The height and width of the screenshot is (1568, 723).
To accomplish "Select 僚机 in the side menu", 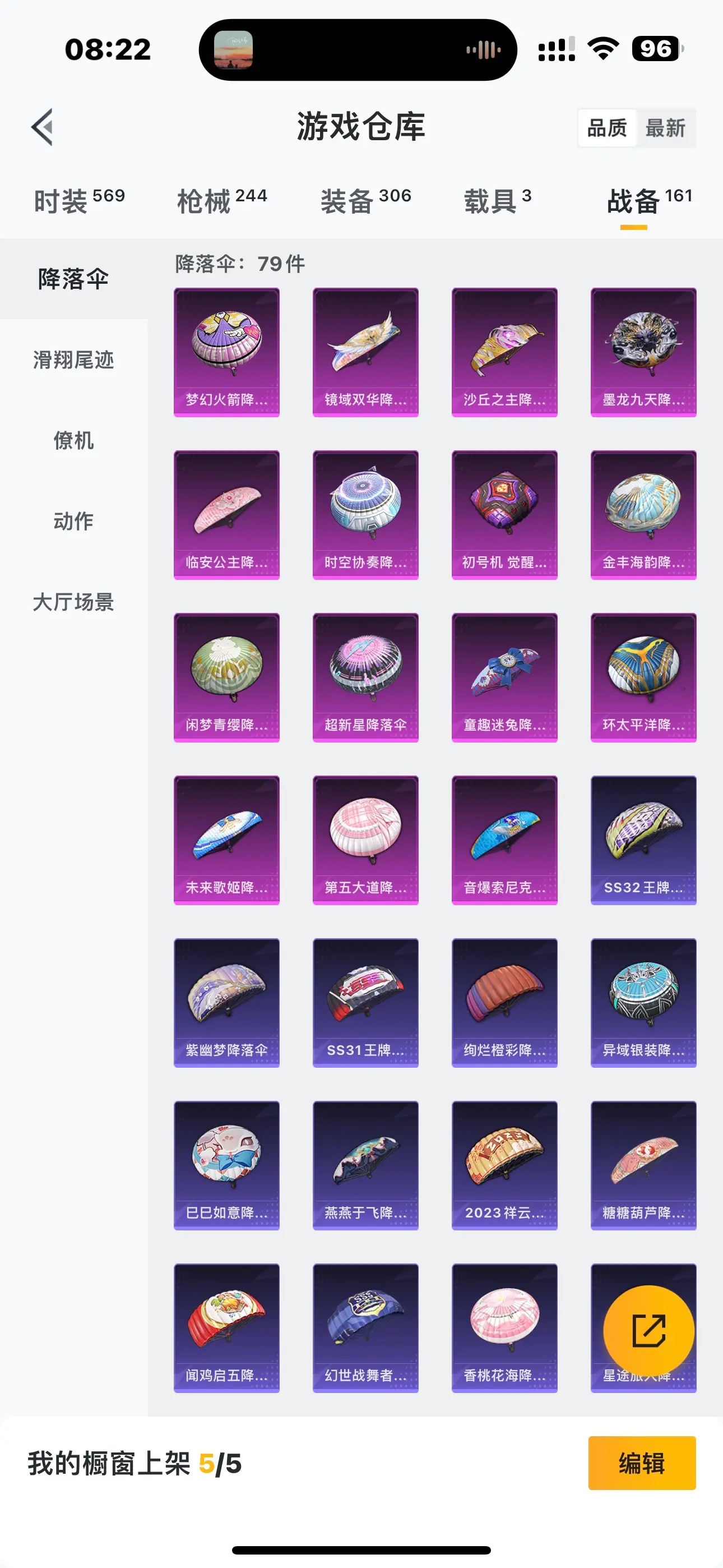I will click(73, 440).
